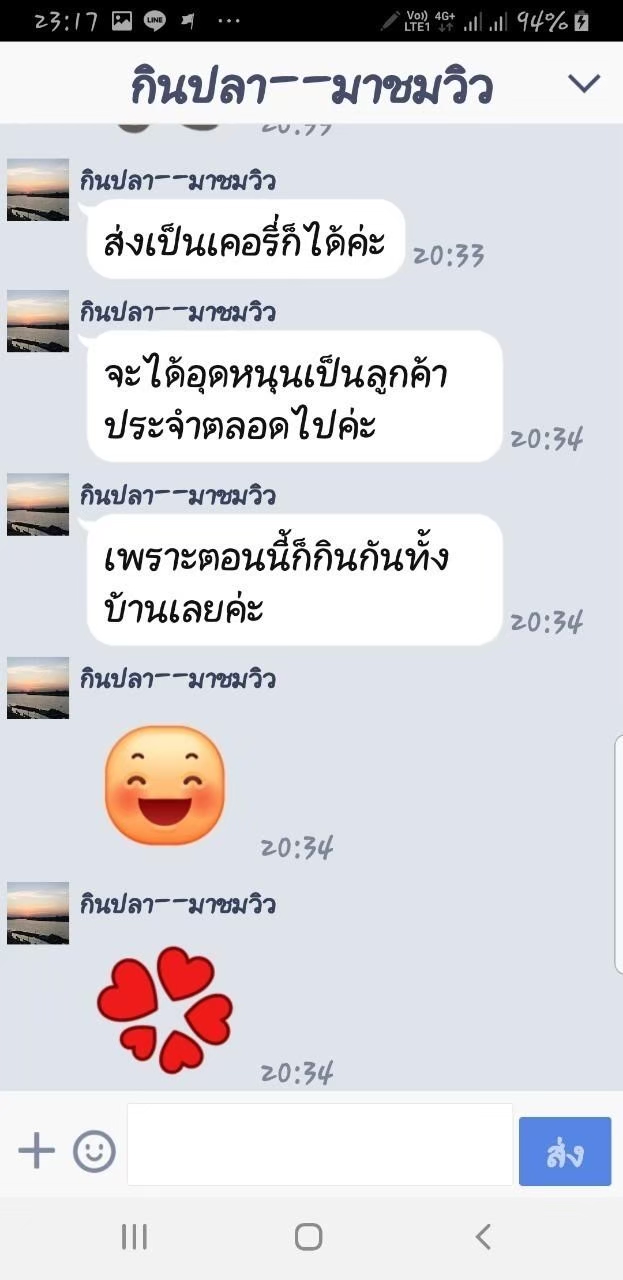Screen dimensions: 623x1280
Task: Go back using system navigation arrow
Action: [x=483, y=1237]
